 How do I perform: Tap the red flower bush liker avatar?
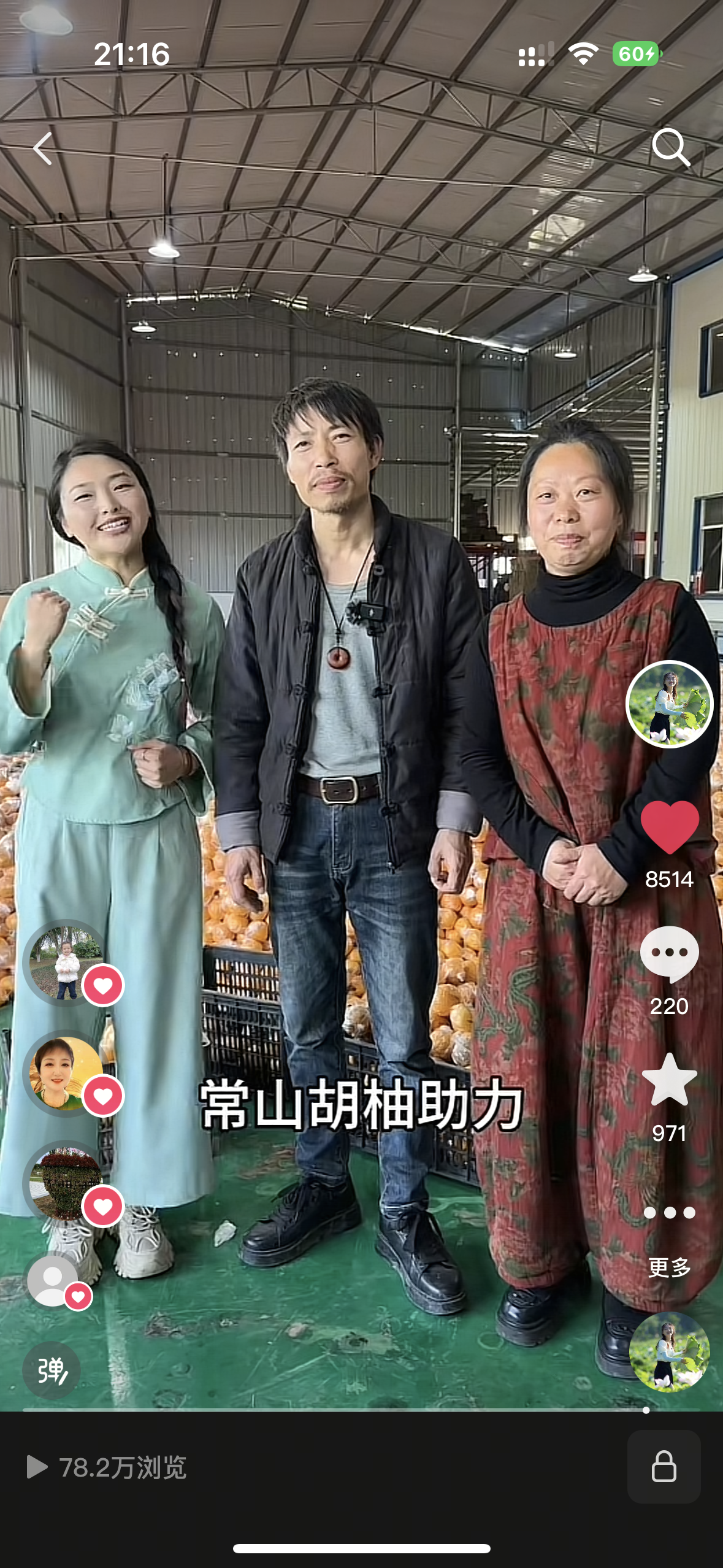66,1183
